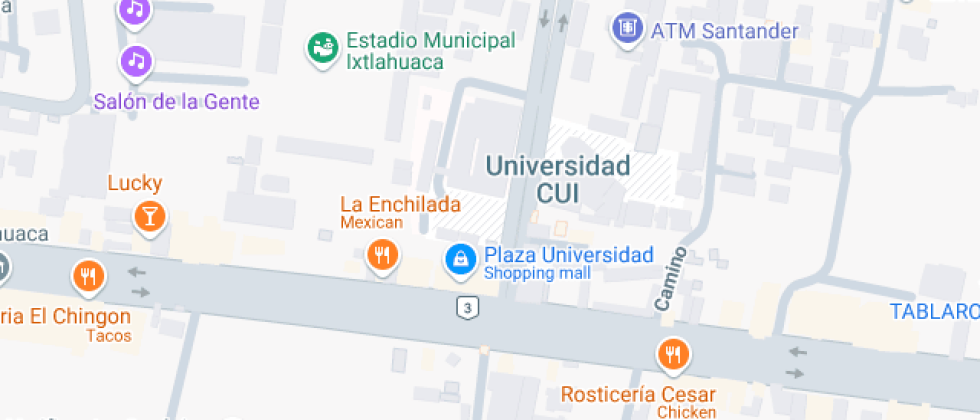Tap the Universidad CUI label
980x420 pixels.
pos(558,179)
